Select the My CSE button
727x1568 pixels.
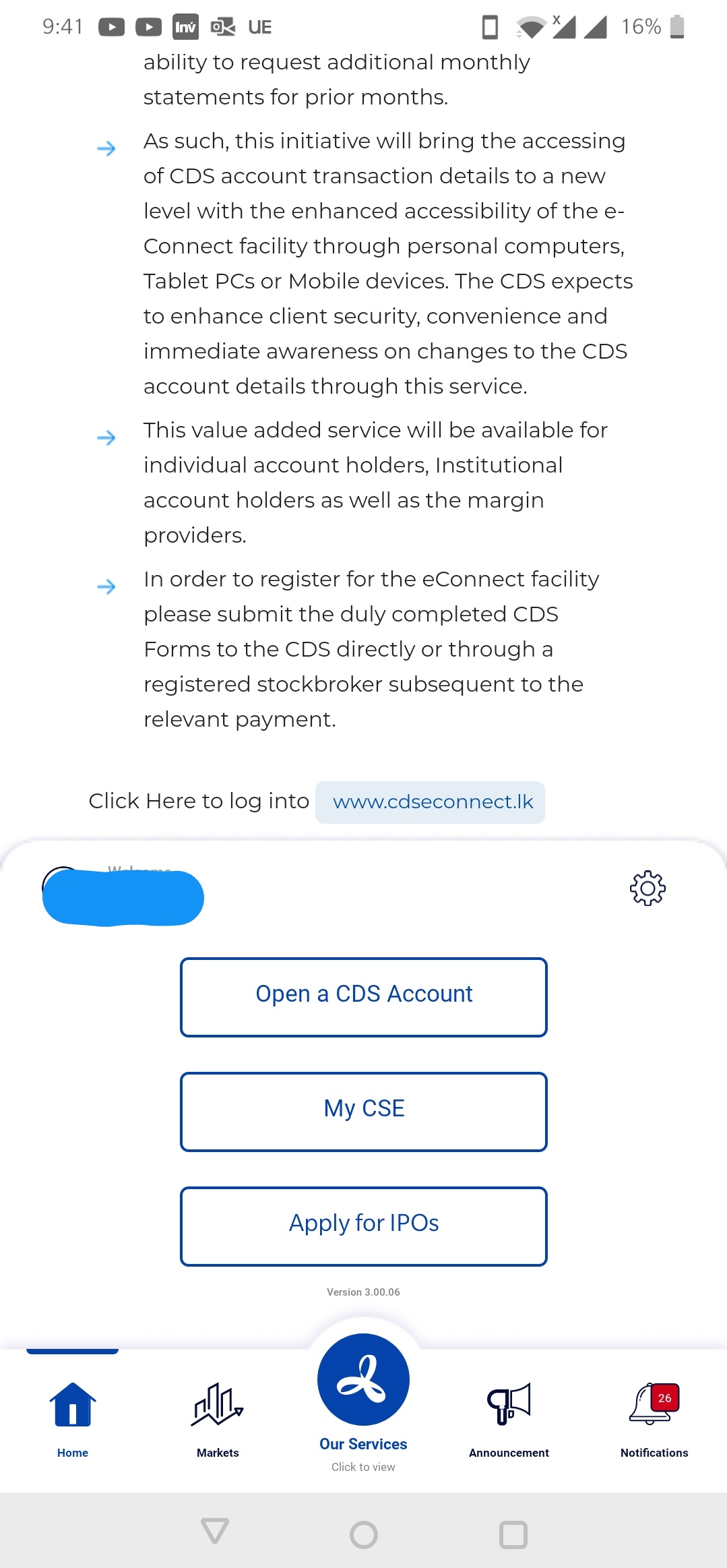[364, 1112]
